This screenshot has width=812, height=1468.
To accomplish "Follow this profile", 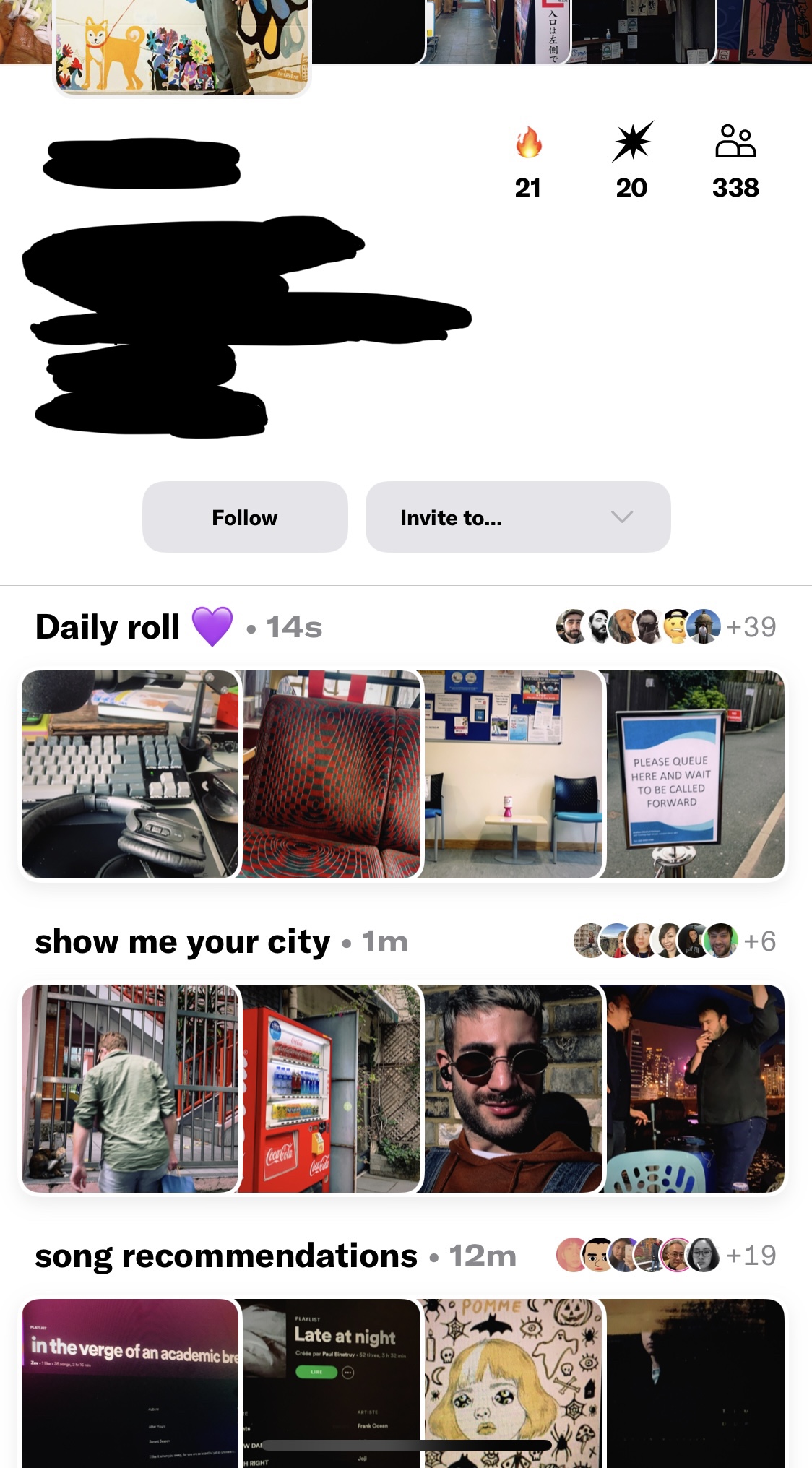I will [245, 517].
